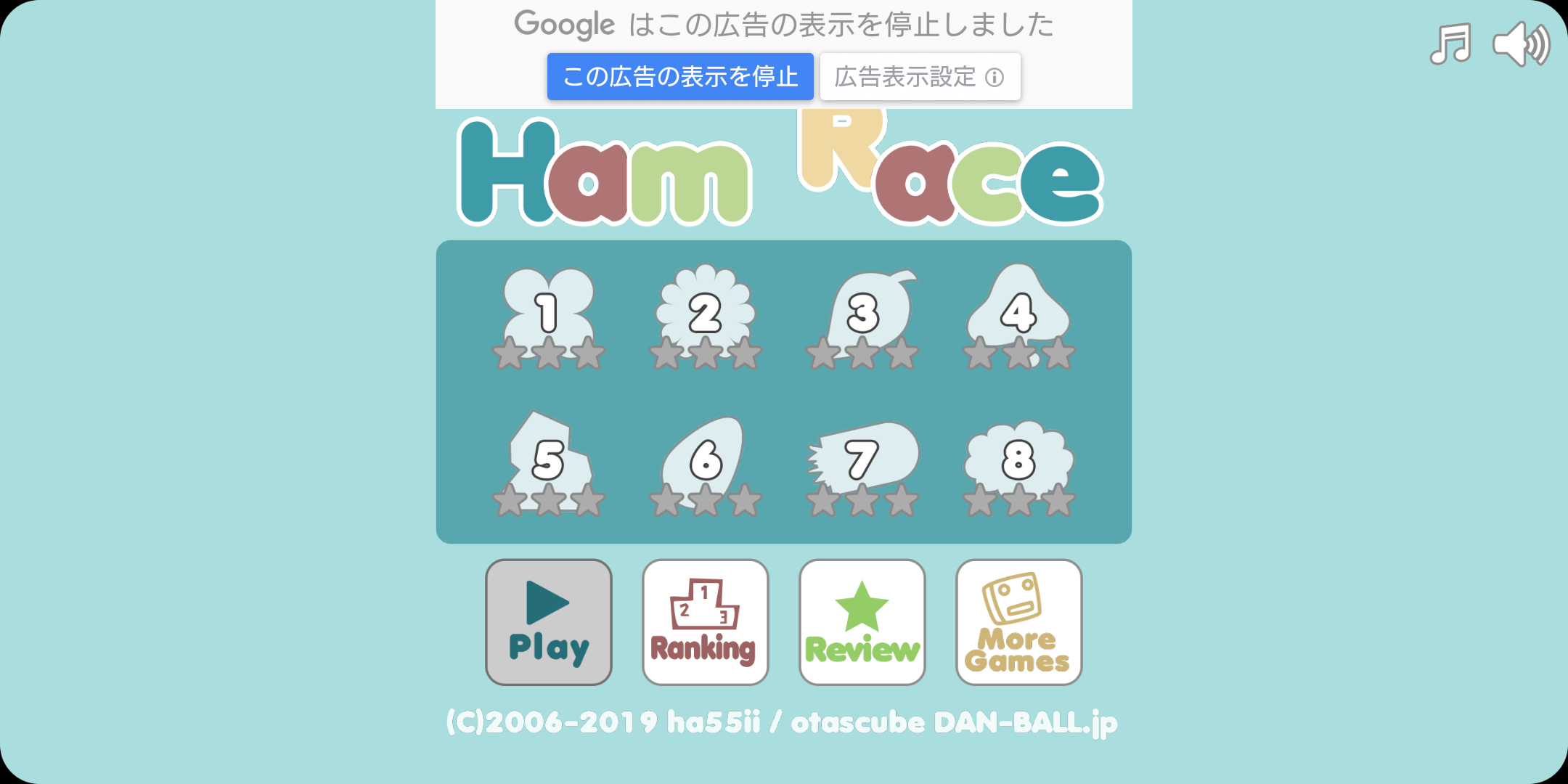
Task: Open the ad display settings button
Action: pos(920,76)
